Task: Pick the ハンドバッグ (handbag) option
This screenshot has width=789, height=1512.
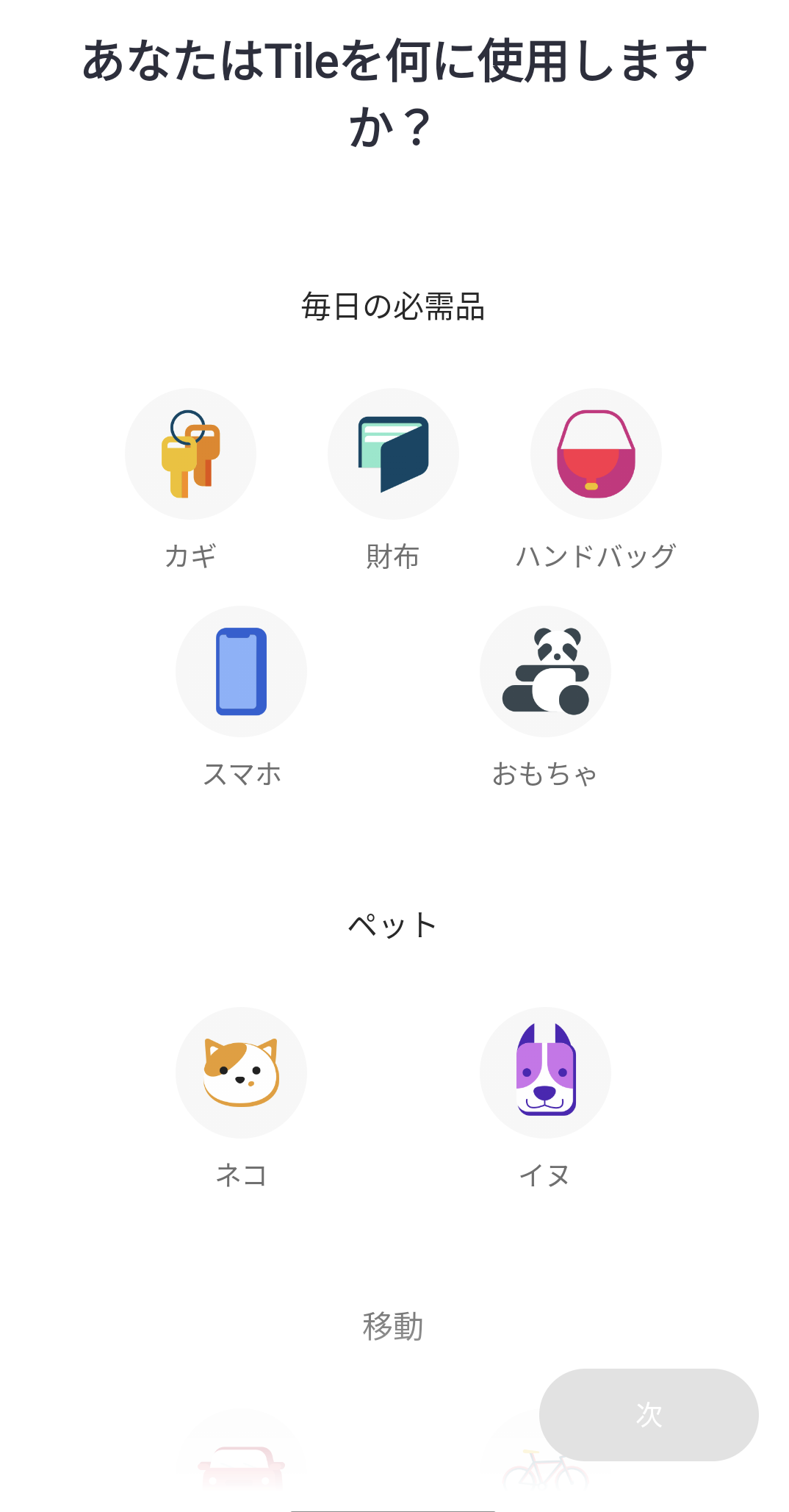Action: pyautogui.click(x=596, y=454)
